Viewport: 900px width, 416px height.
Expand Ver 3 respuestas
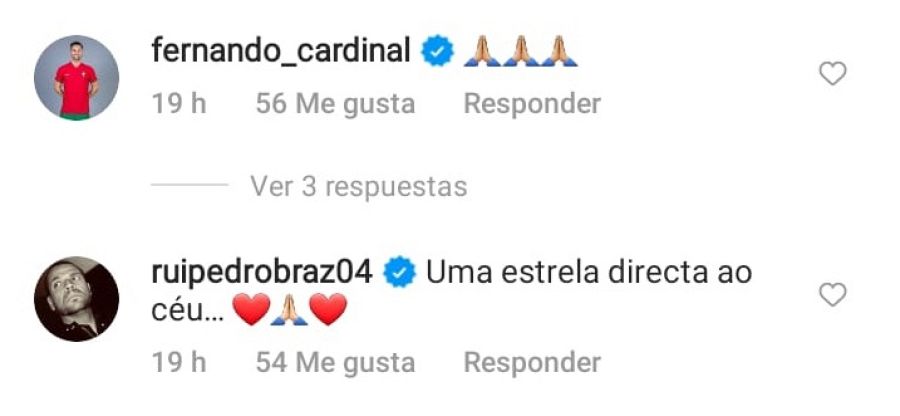coord(359,186)
